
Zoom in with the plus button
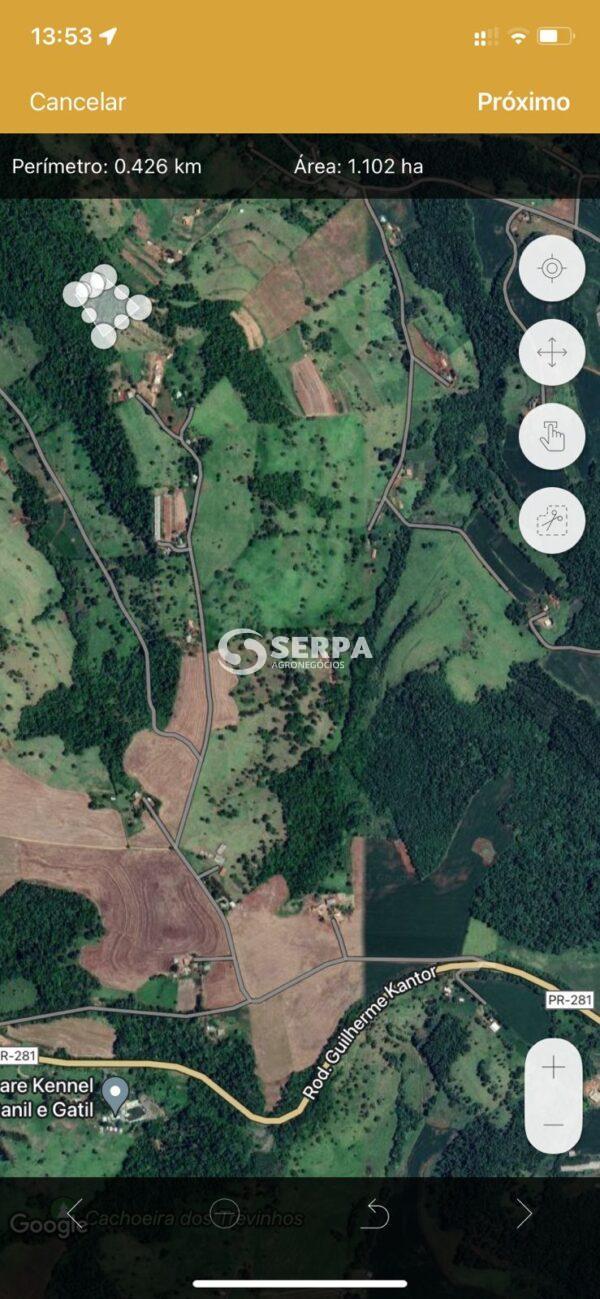553,1067
